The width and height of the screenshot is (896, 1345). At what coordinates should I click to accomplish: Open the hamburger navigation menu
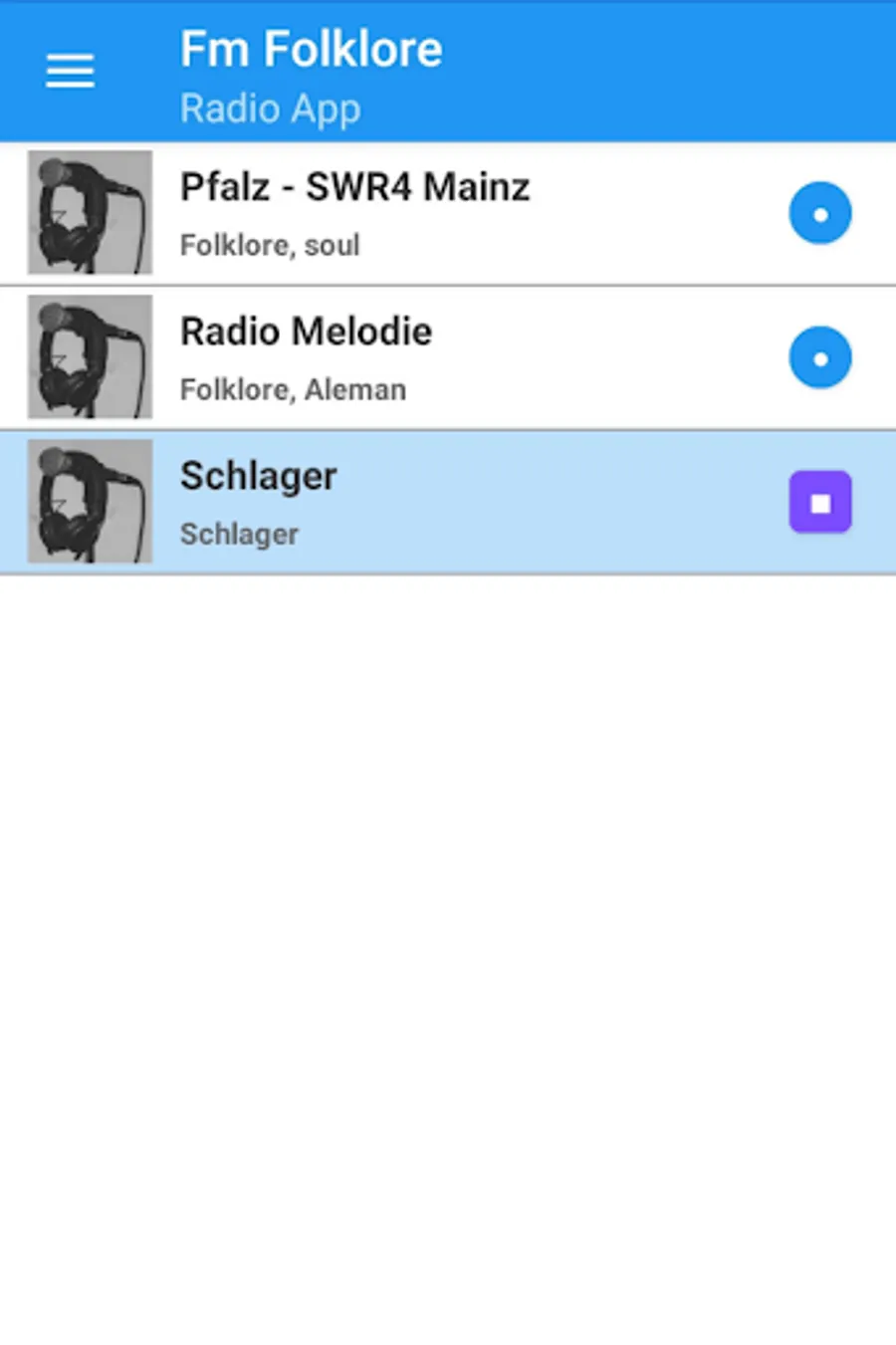pos(70,72)
